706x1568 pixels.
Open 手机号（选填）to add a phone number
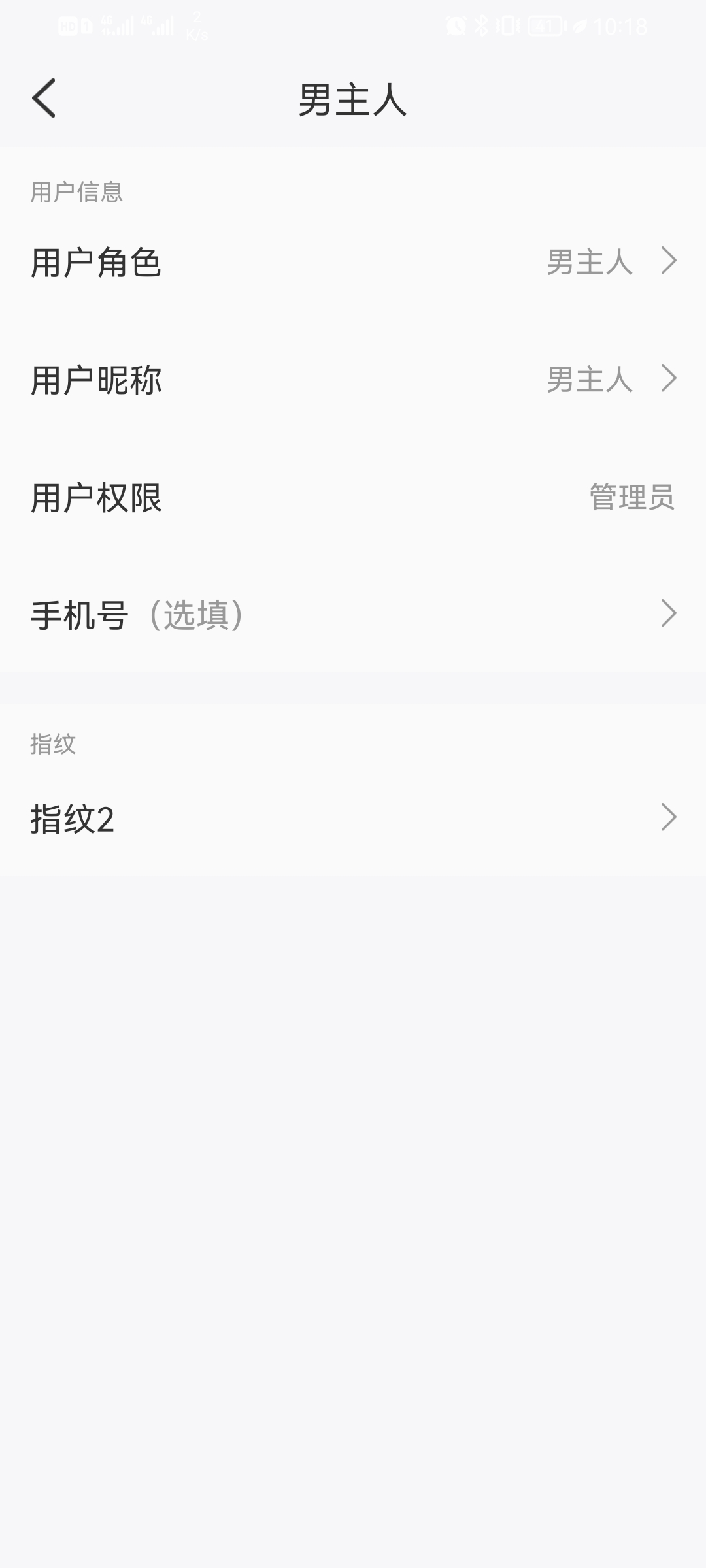[x=353, y=614]
